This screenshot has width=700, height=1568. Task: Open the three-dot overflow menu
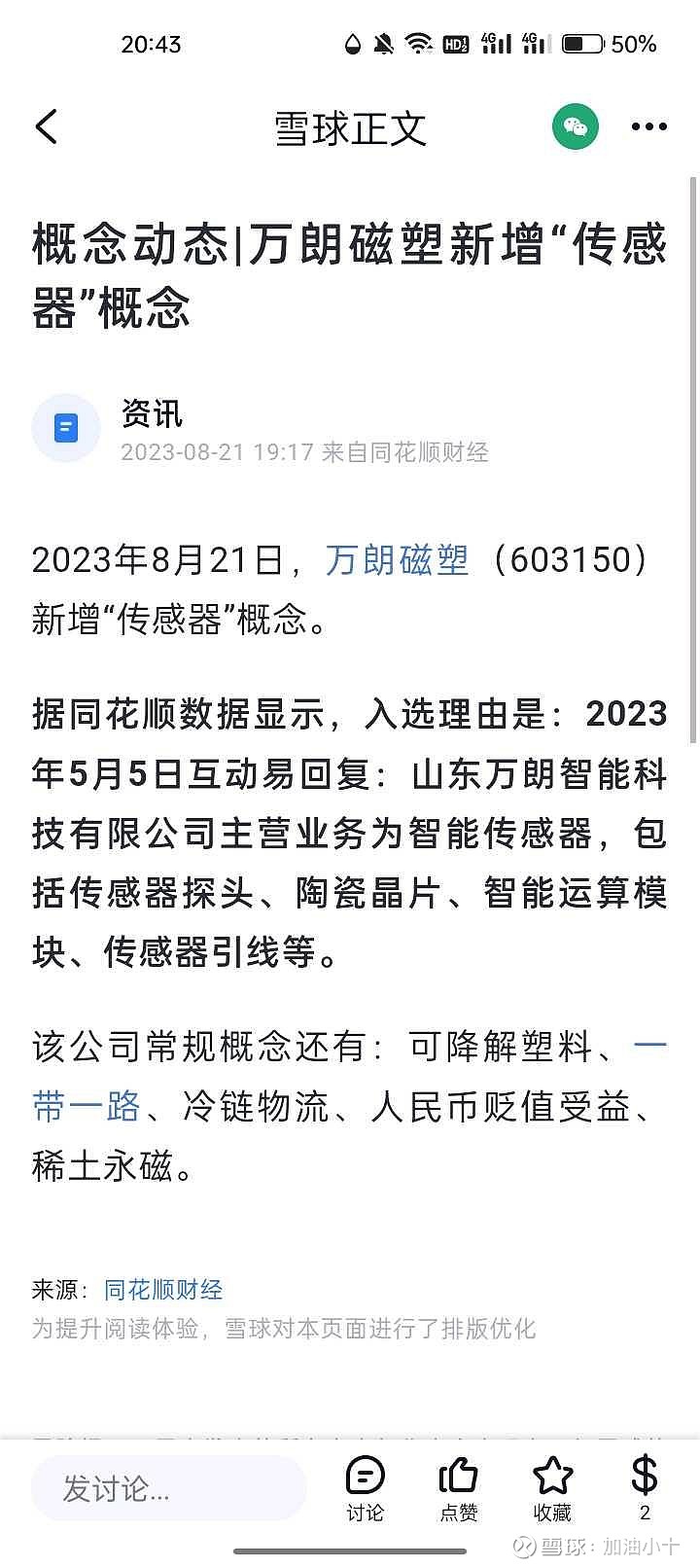click(648, 126)
